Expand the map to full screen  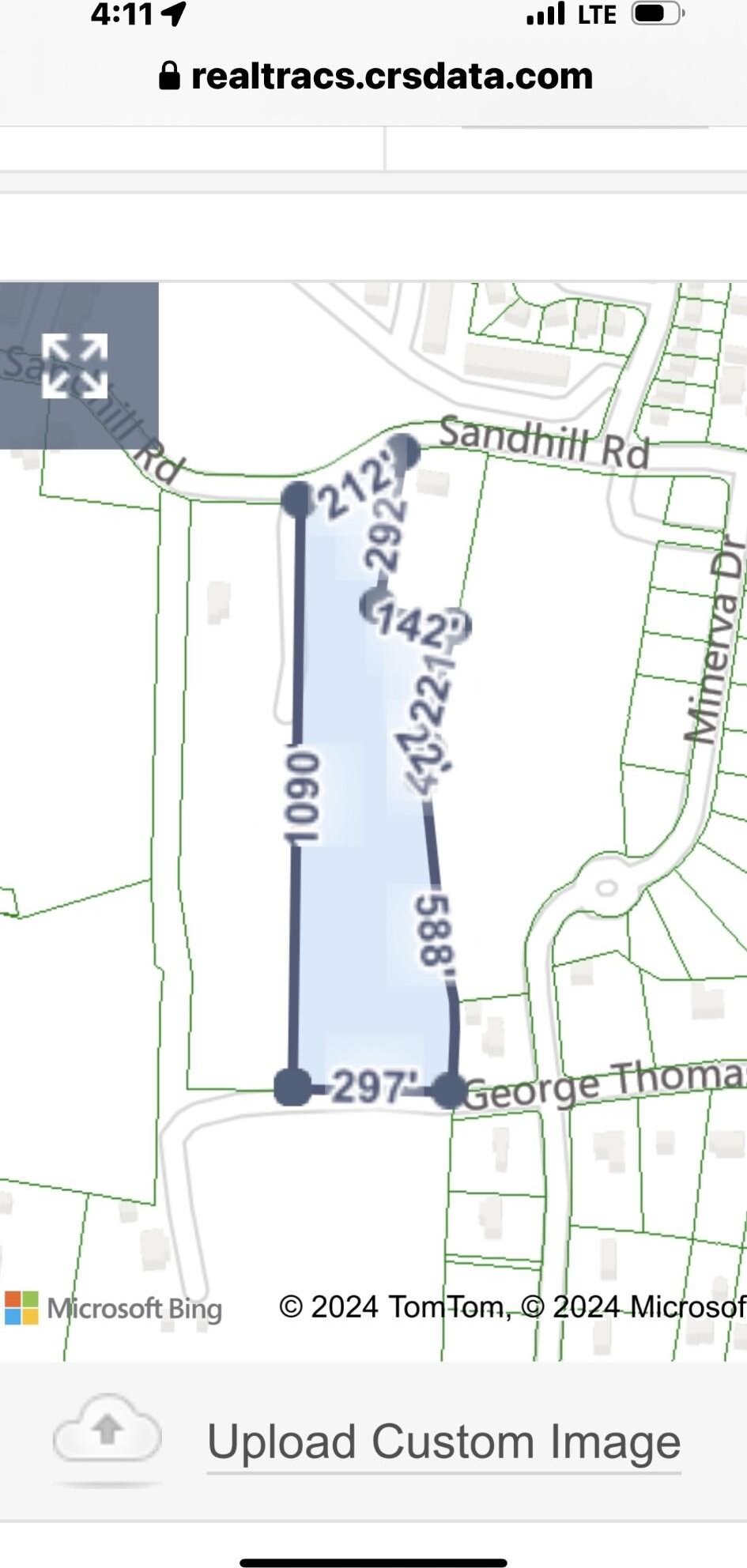(75, 366)
